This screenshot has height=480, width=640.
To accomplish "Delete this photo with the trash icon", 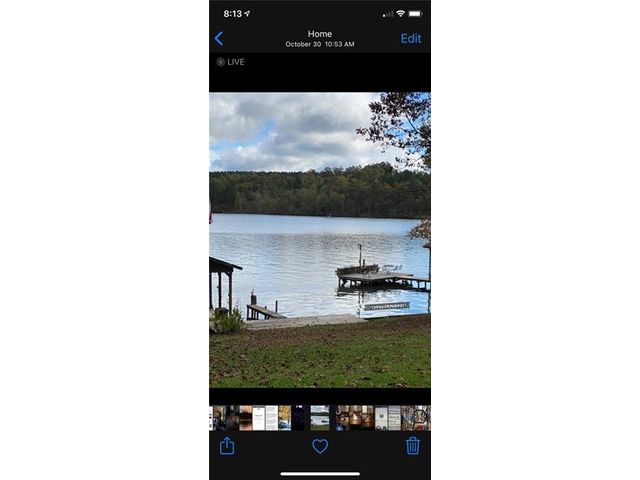I will point(413,446).
